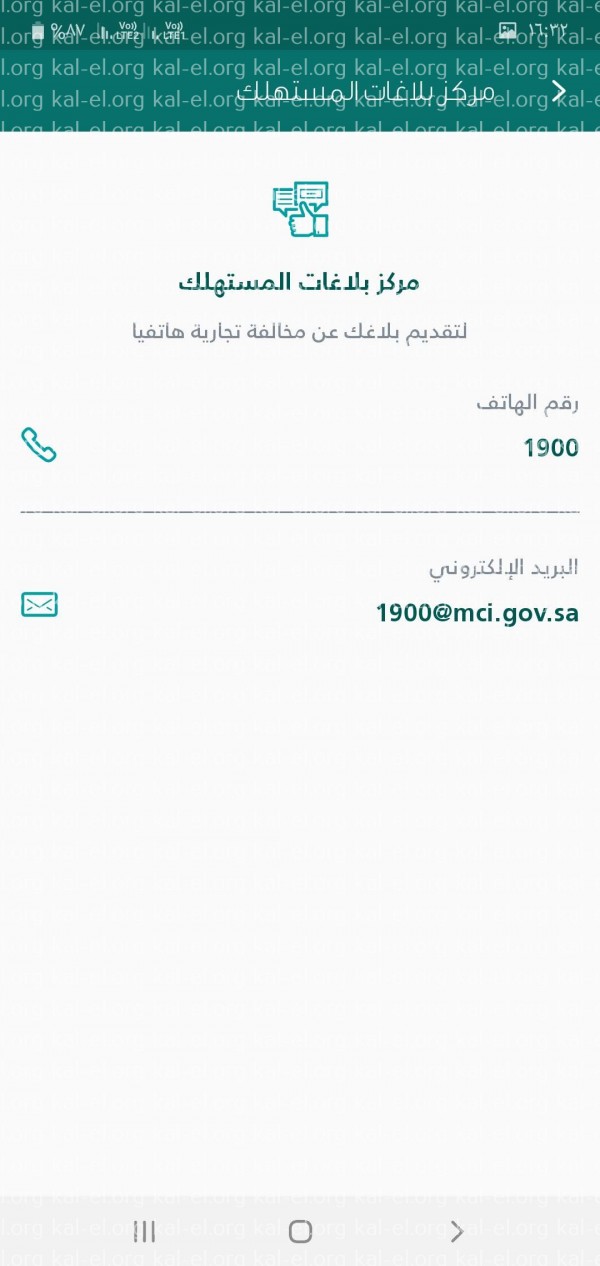The width and height of the screenshot is (600, 1266).
Task: Go back using the header arrow
Action: pyautogui.click(x=559, y=91)
